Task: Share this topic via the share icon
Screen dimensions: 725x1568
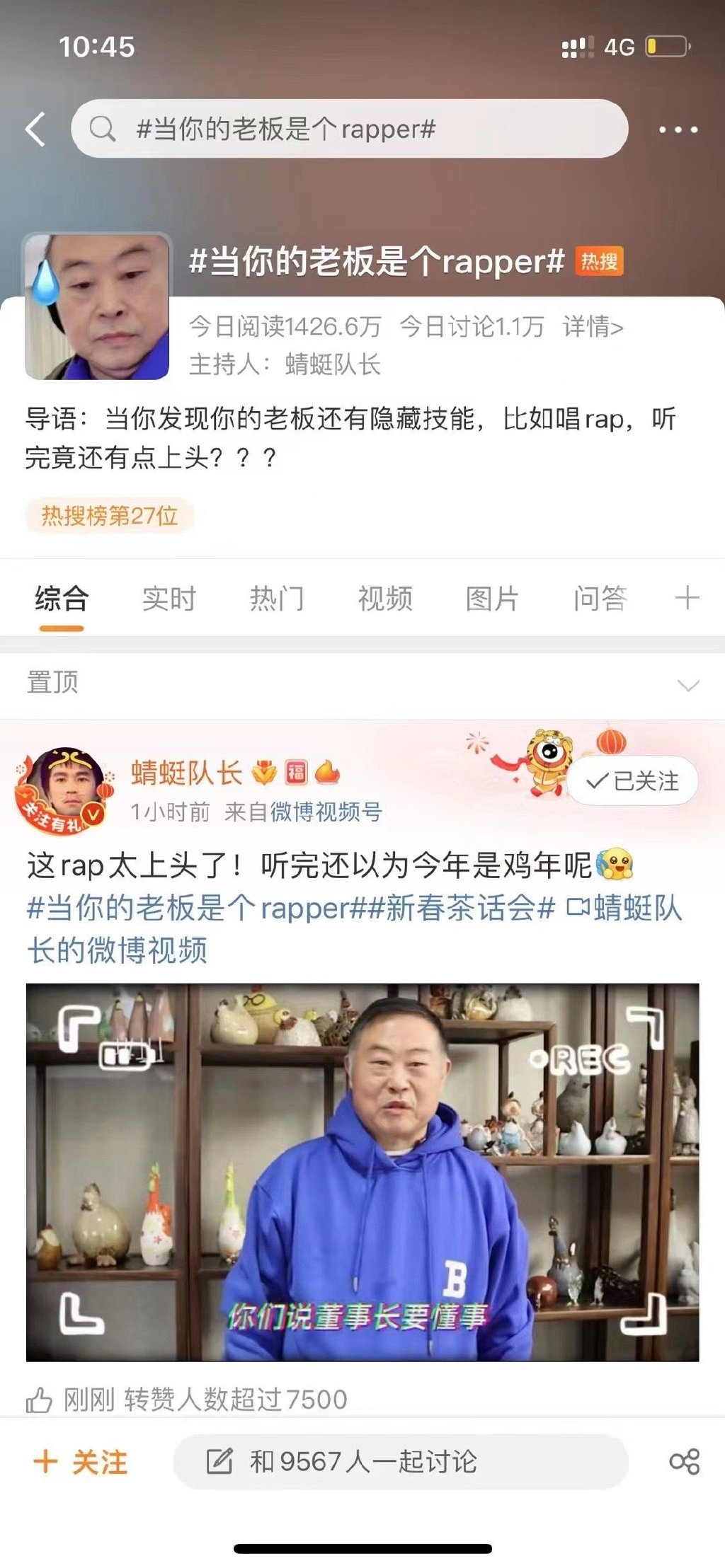Action: 684,1462
